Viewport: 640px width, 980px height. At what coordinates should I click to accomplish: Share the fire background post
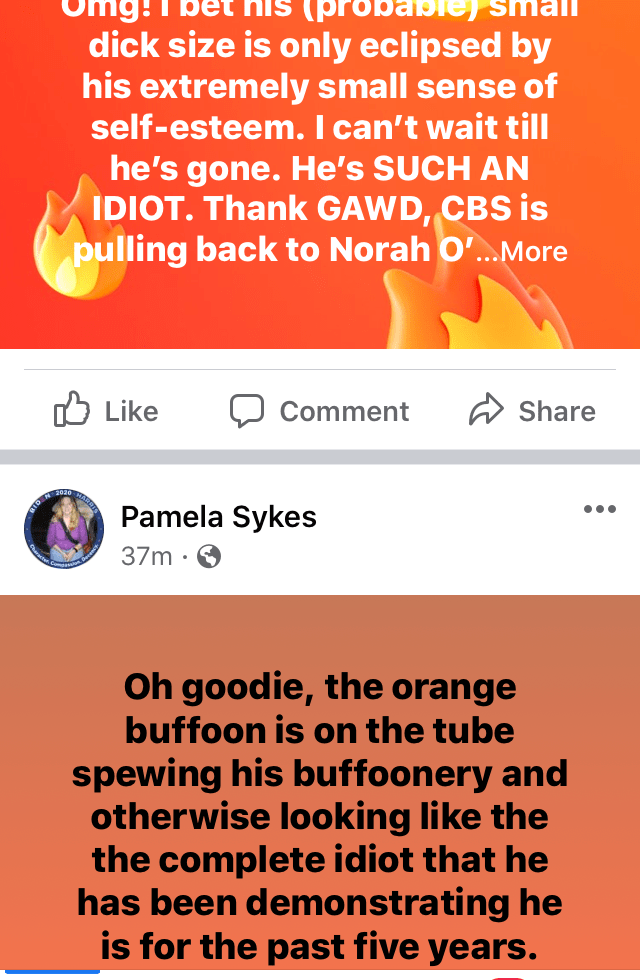pos(532,411)
